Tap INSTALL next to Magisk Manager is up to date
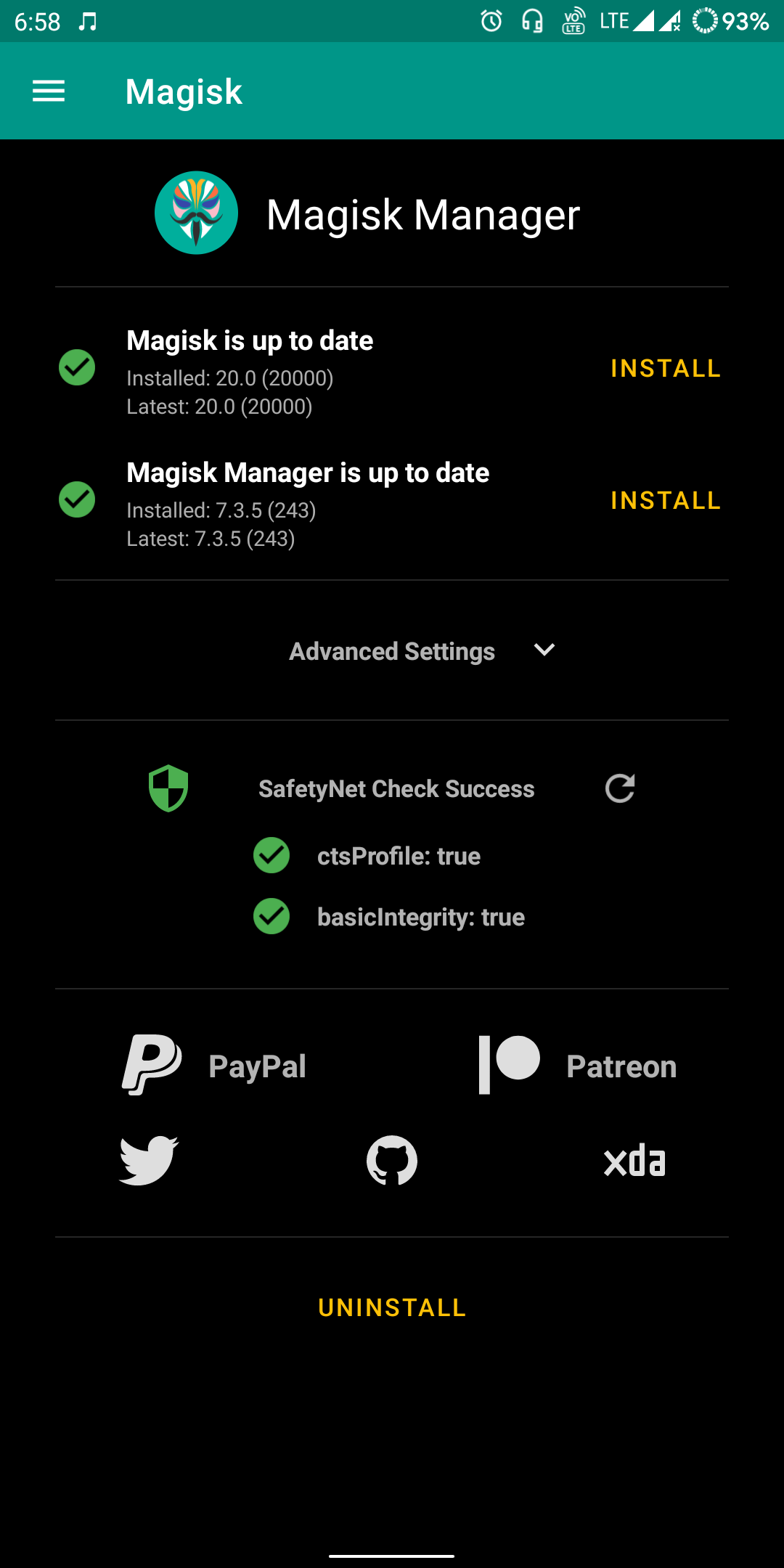784x1568 pixels. pos(666,501)
